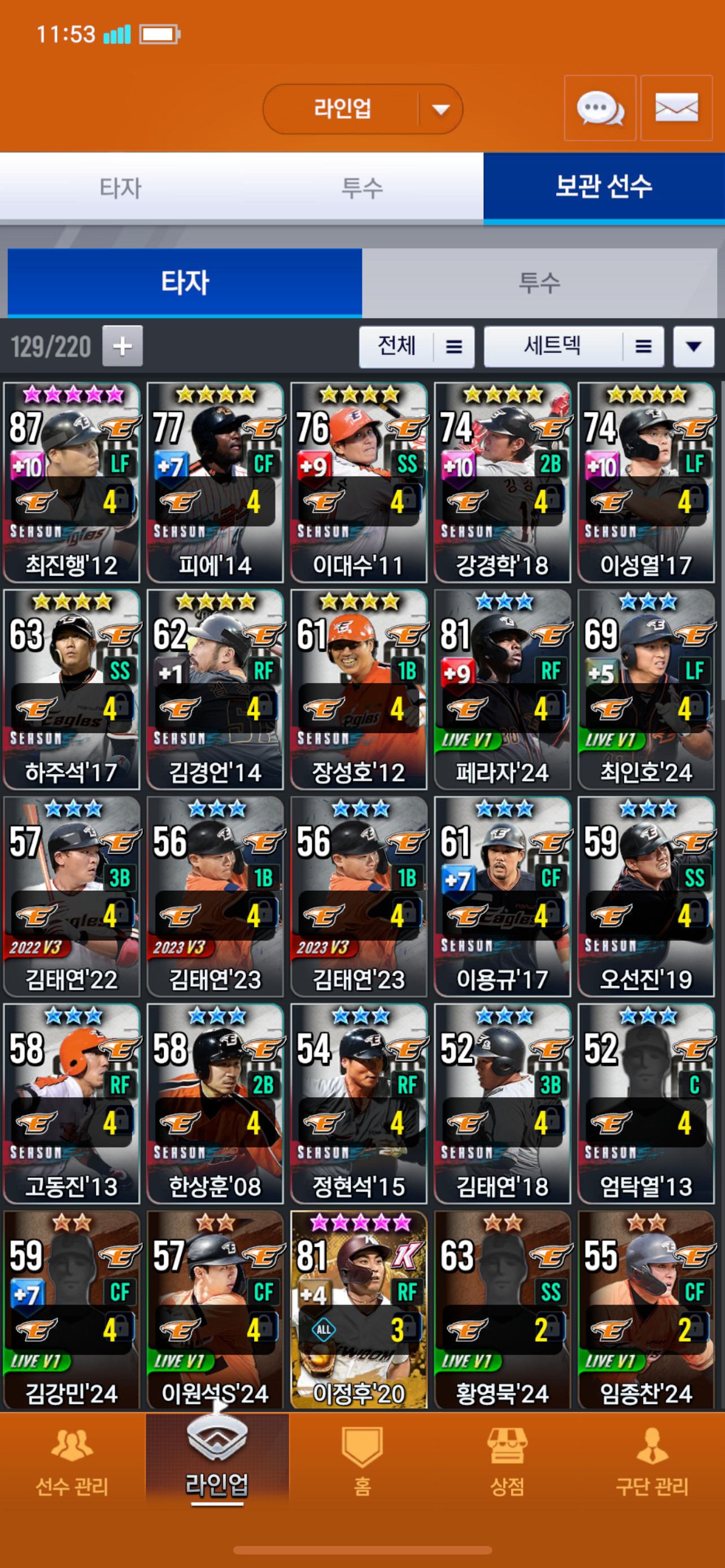
Task: Open the 전체 filter dropdown
Action: 416,347
